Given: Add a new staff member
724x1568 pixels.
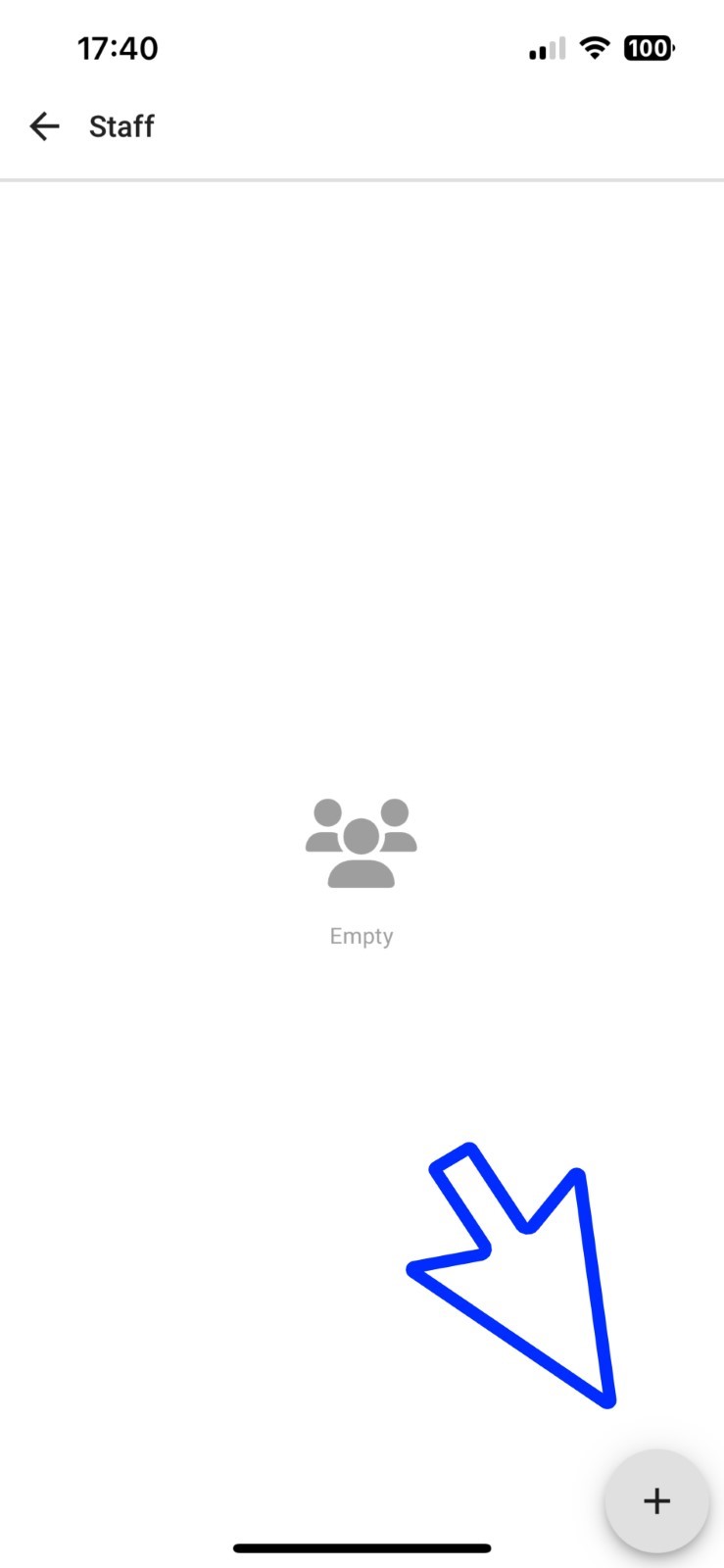Looking at the screenshot, I should (x=656, y=1500).
